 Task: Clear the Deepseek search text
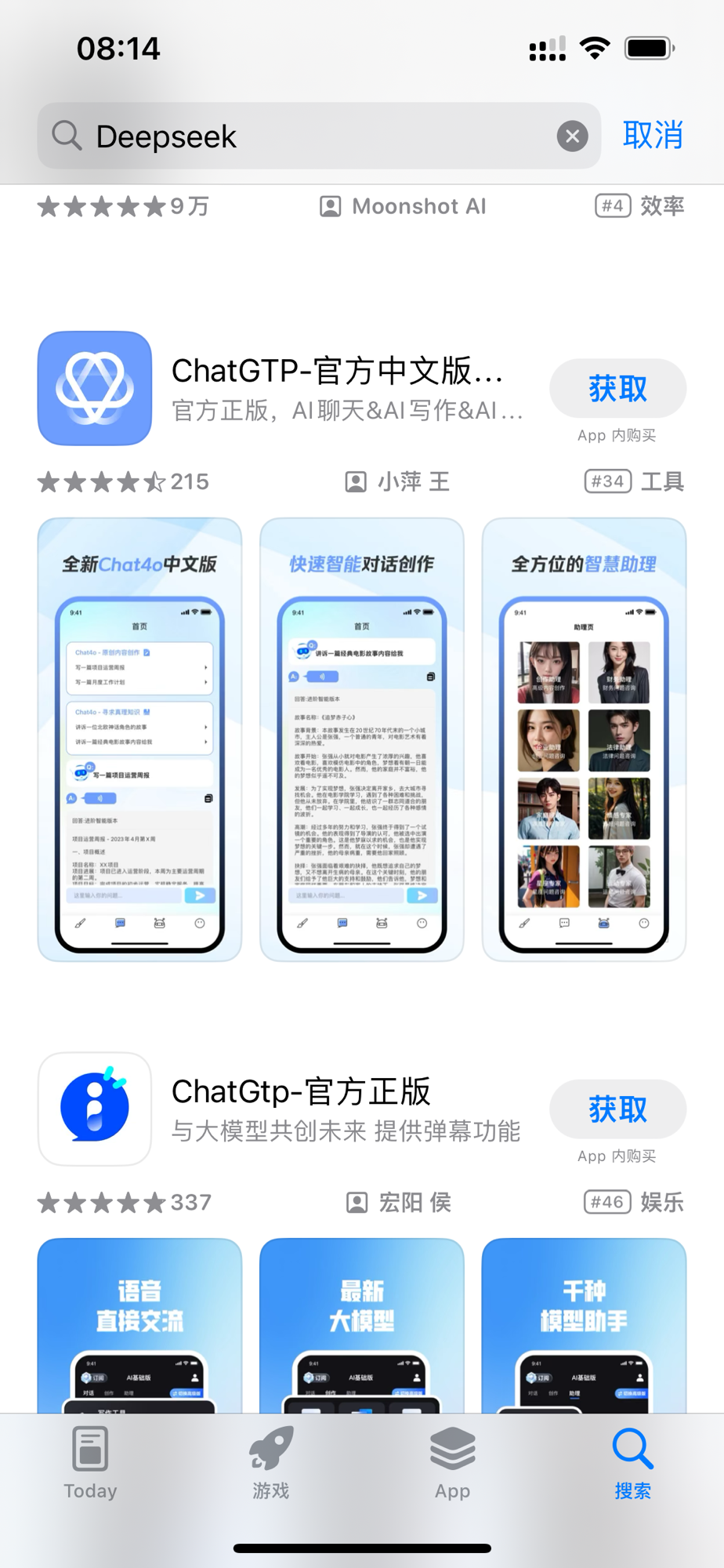coord(573,136)
